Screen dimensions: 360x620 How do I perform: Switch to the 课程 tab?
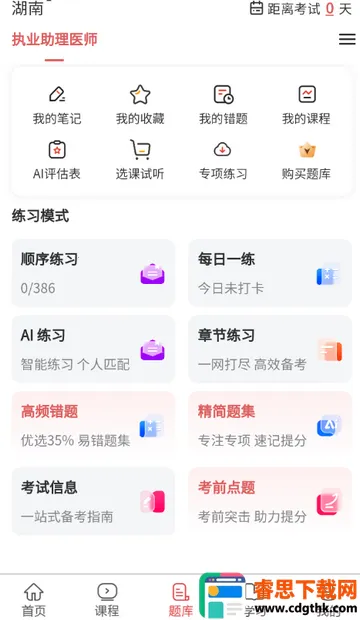(107, 599)
